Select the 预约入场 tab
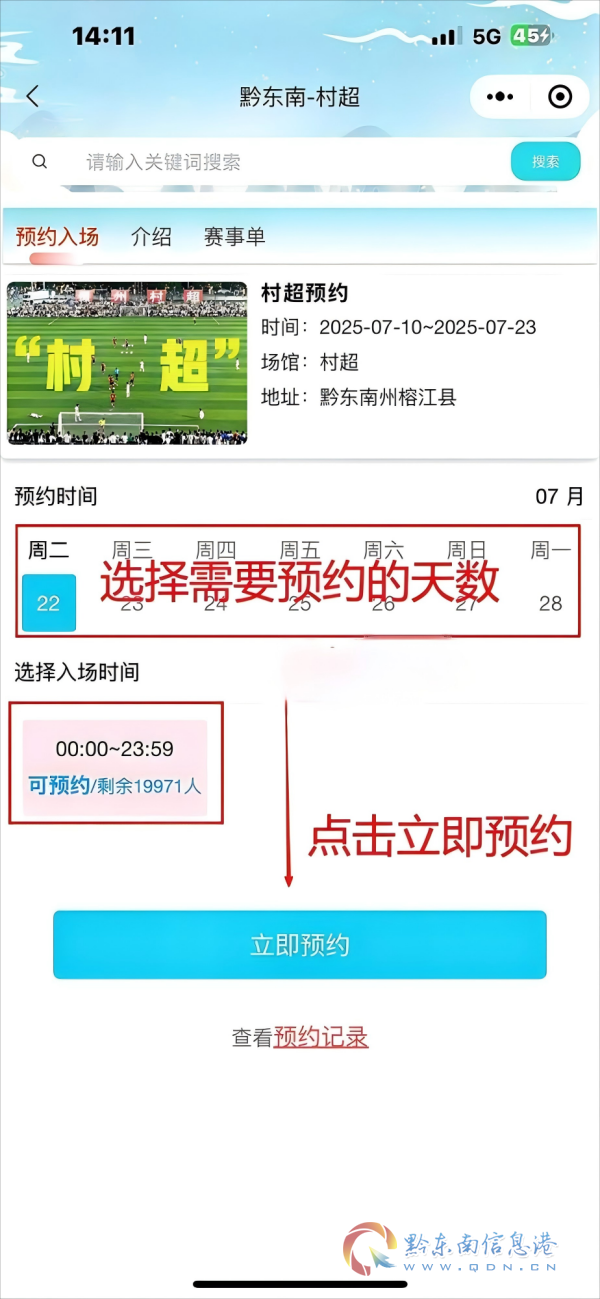This screenshot has height=1299, width=600. coord(57,237)
